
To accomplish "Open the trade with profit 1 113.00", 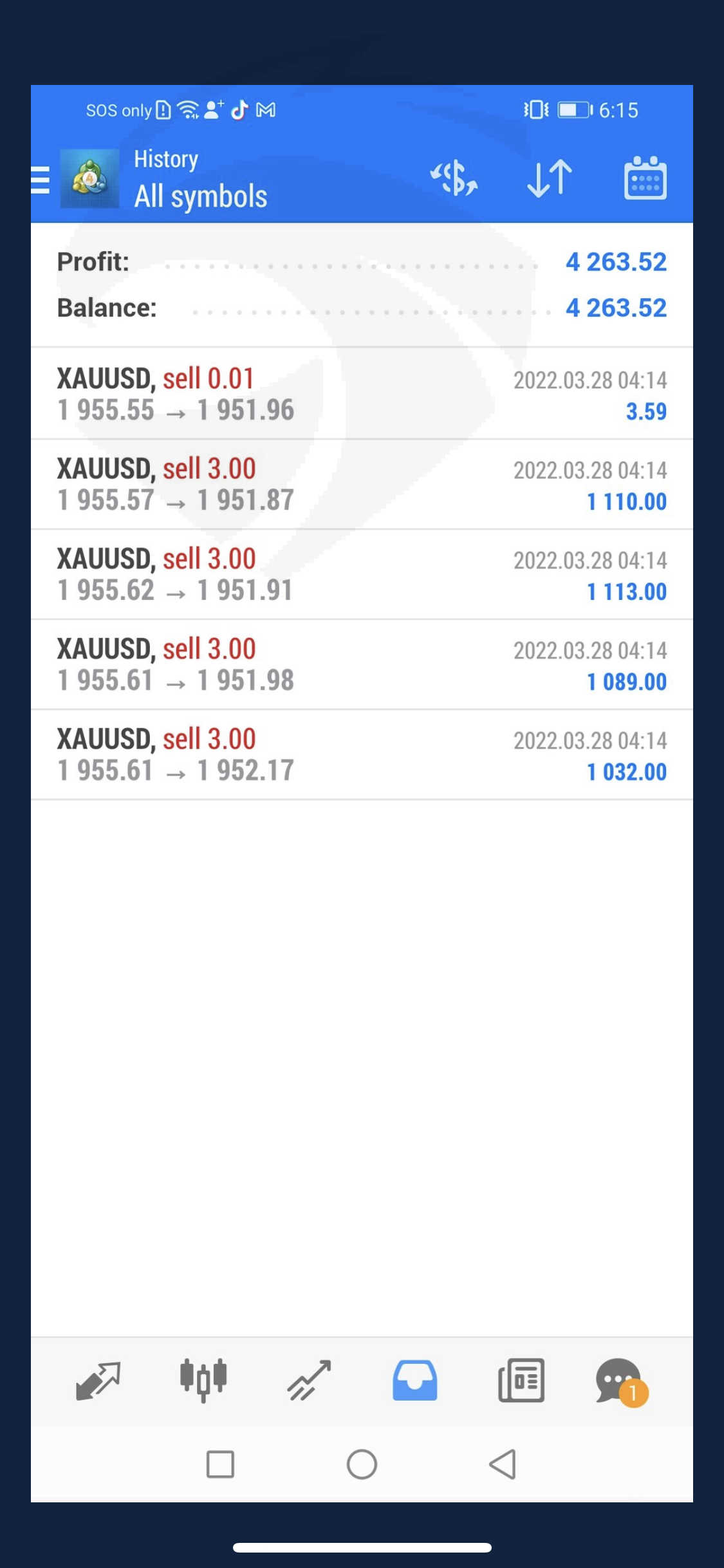I will [x=362, y=574].
